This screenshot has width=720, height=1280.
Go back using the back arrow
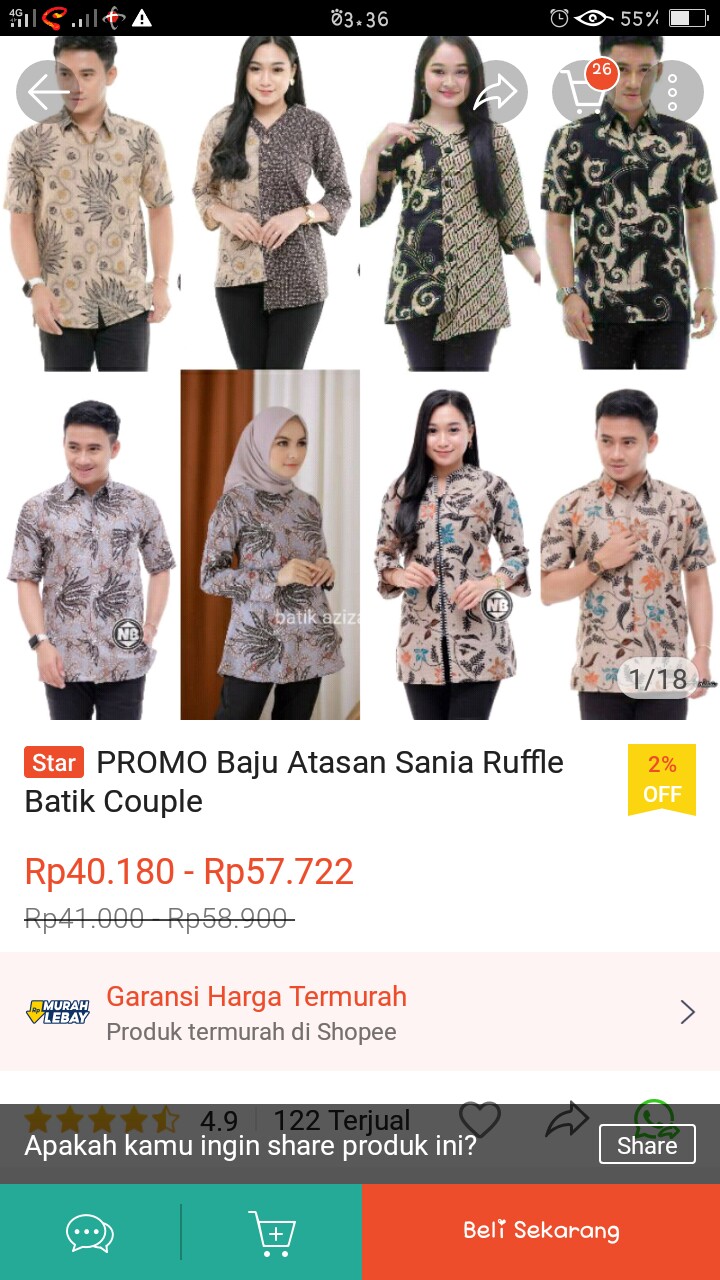pyautogui.click(x=44, y=91)
